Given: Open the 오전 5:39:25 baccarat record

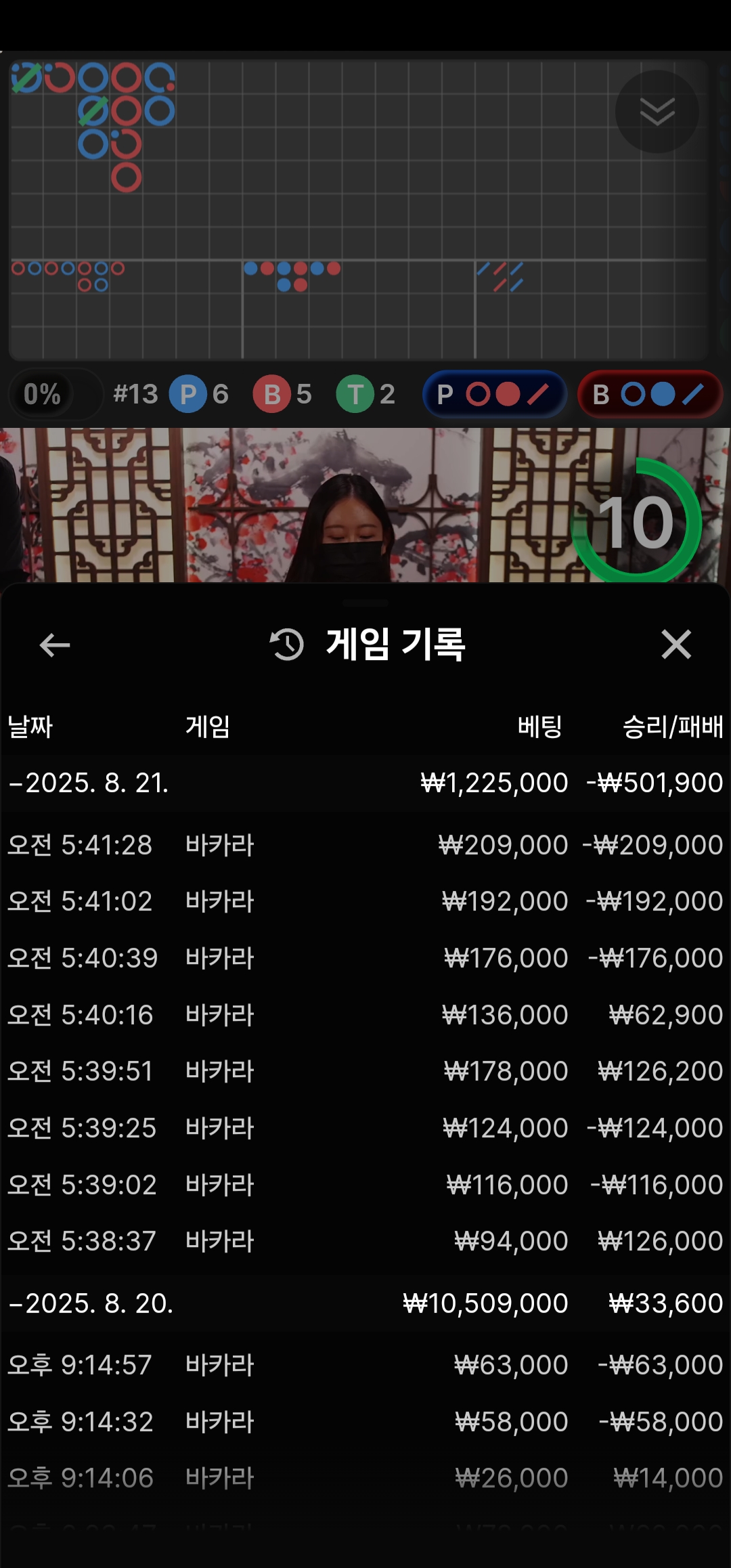Looking at the screenshot, I should [365, 1128].
